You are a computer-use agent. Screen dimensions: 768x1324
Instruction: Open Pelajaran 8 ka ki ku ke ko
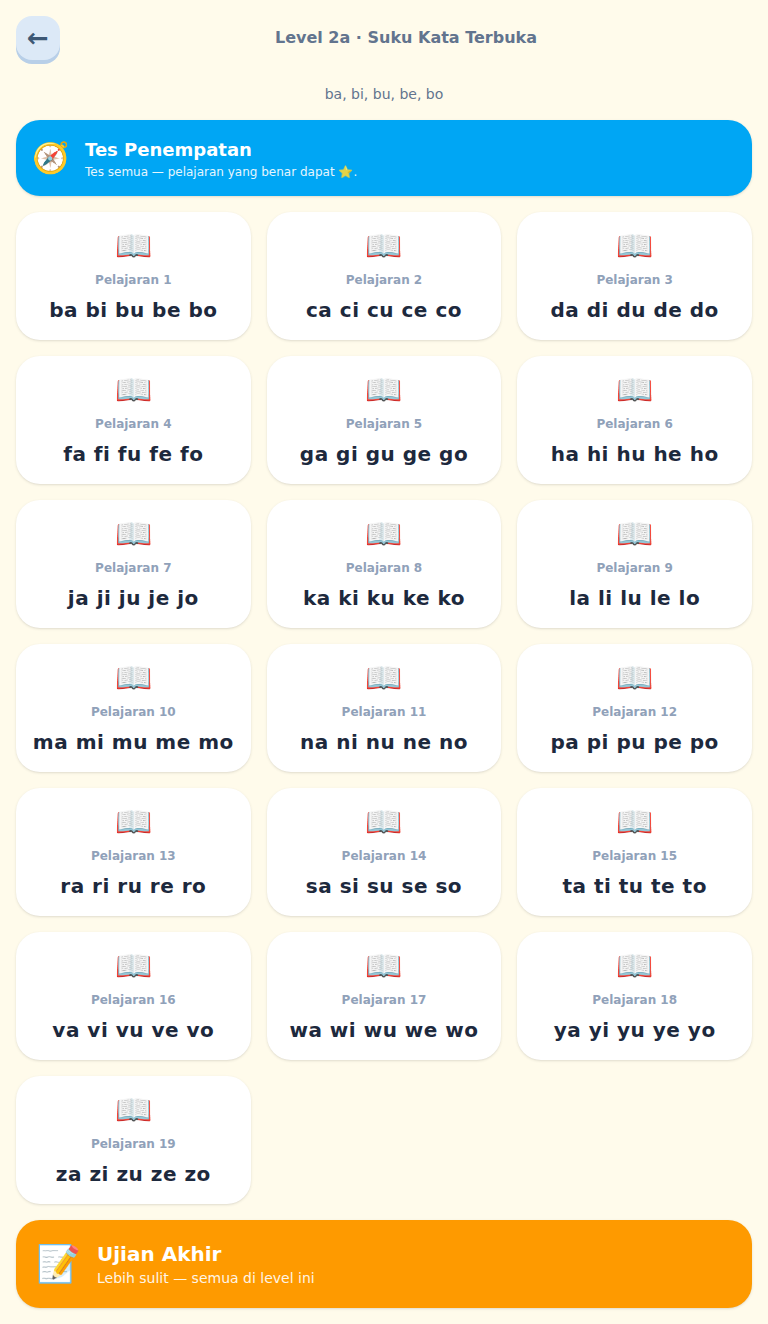(384, 564)
